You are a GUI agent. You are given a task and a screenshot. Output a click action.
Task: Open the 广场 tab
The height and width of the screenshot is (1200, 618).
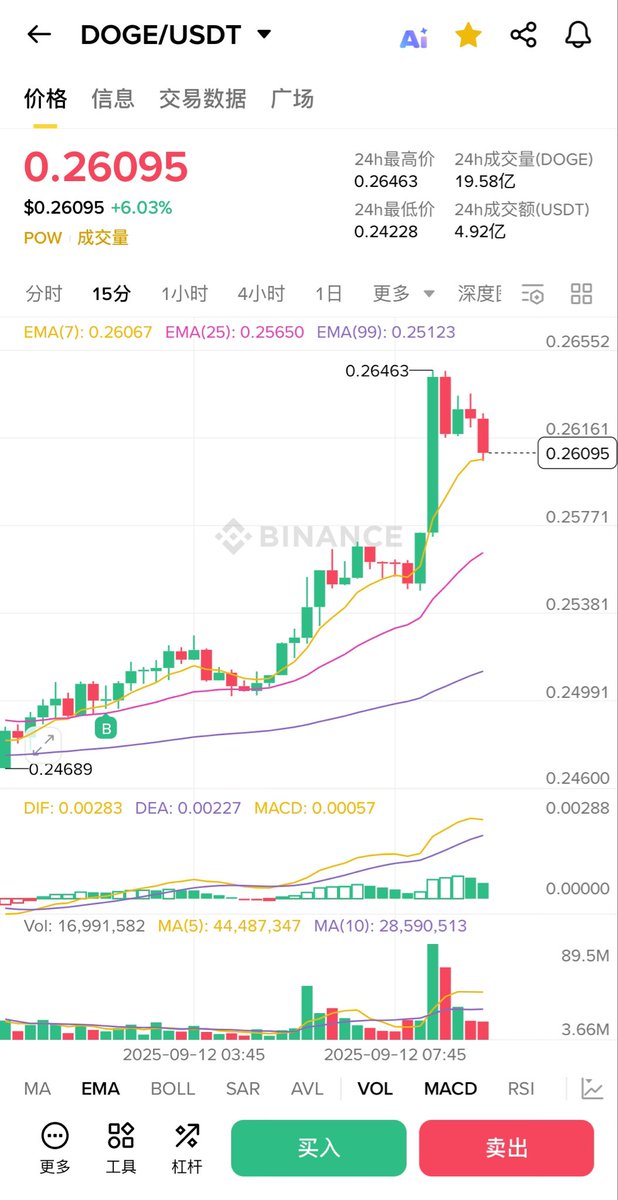(292, 98)
